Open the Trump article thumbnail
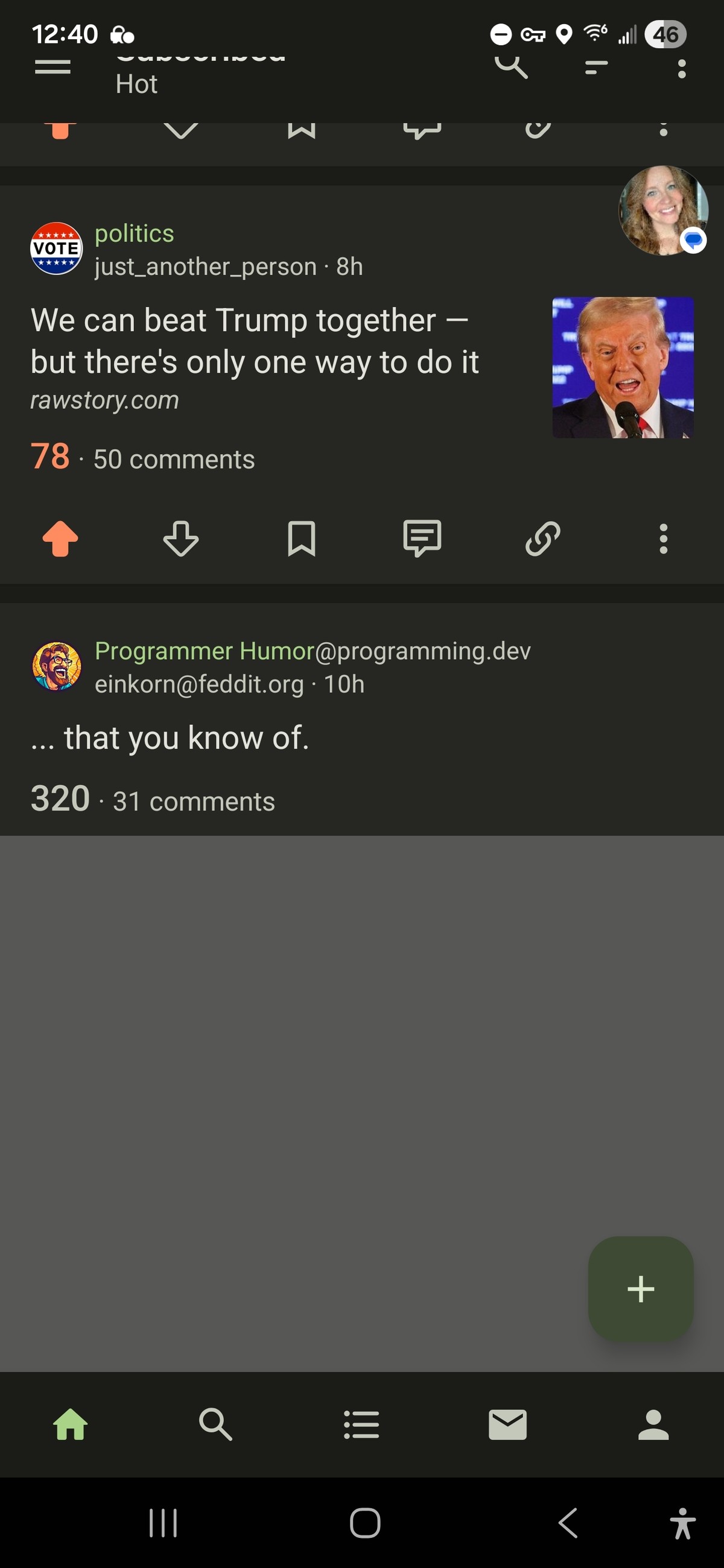This screenshot has width=724, height=1568. pos(622,367)
